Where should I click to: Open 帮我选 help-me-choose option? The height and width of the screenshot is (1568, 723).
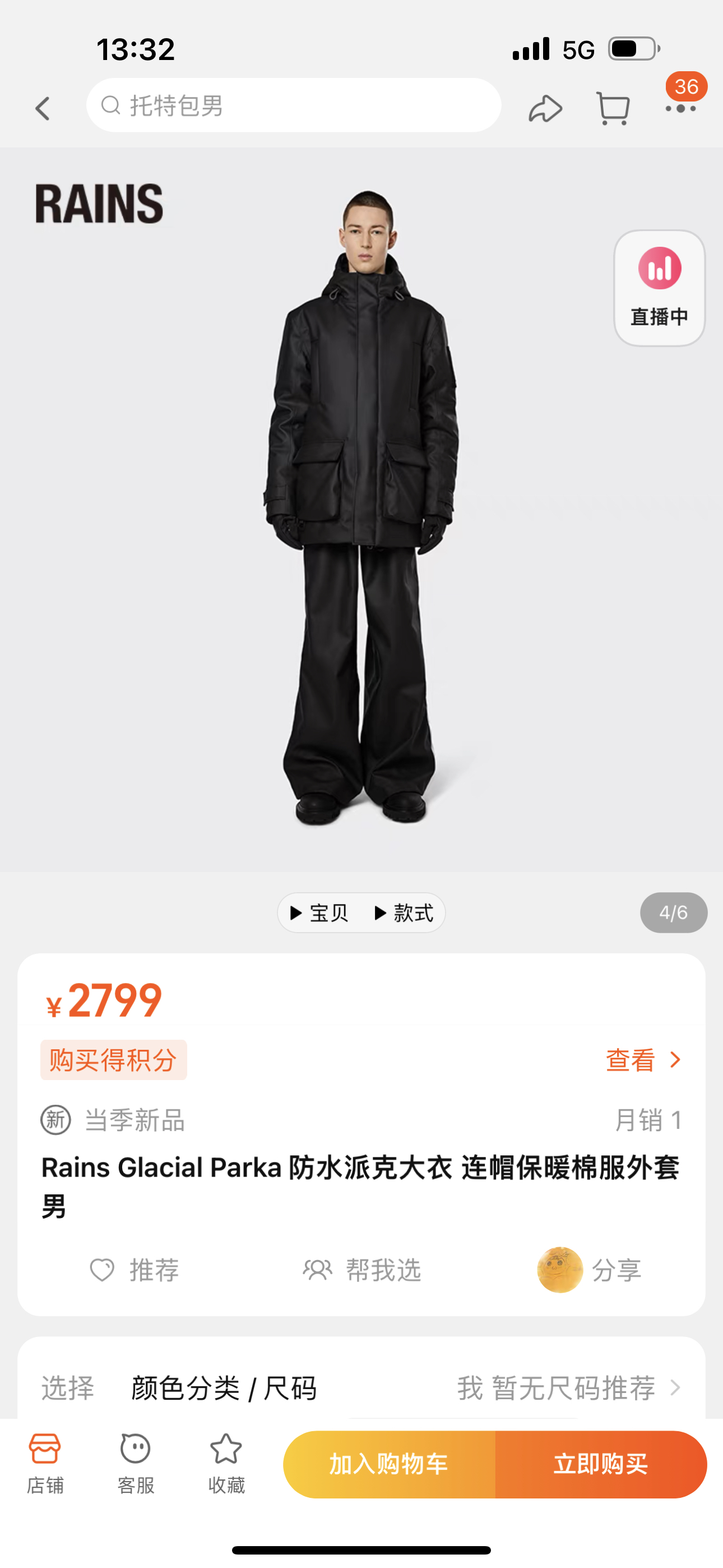point(362,1270)
